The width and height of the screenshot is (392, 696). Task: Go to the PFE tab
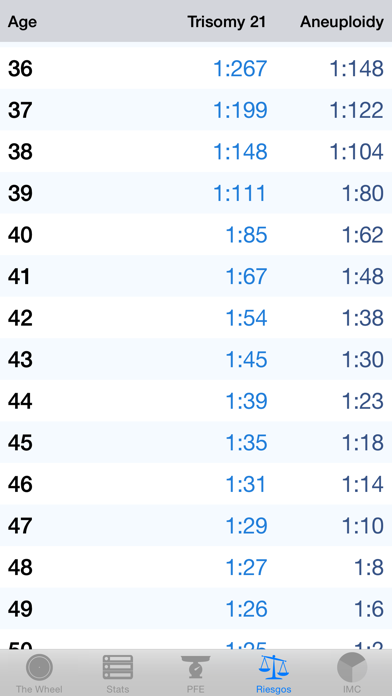[196, 673]
